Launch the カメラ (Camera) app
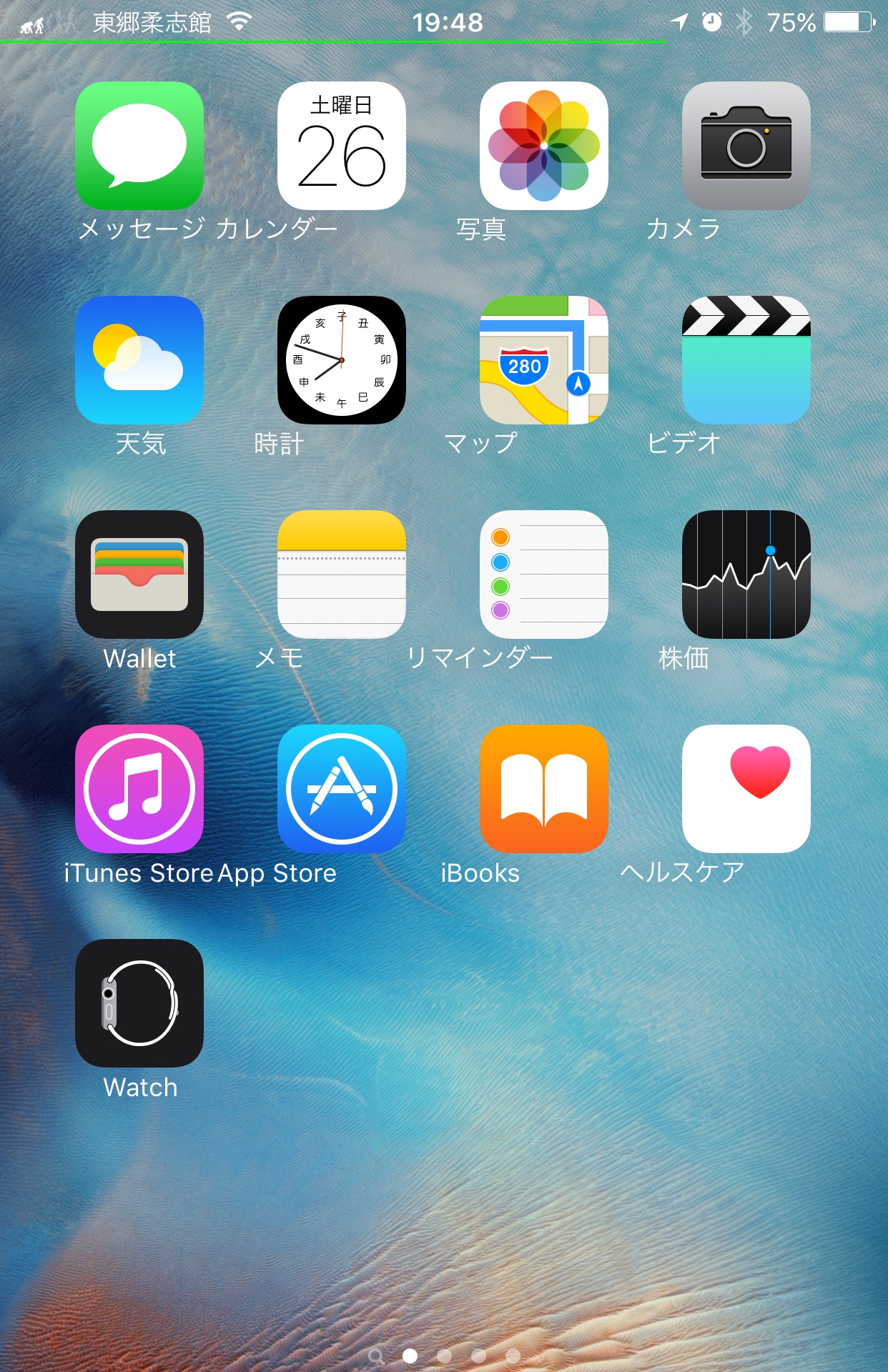 point(746,146)
